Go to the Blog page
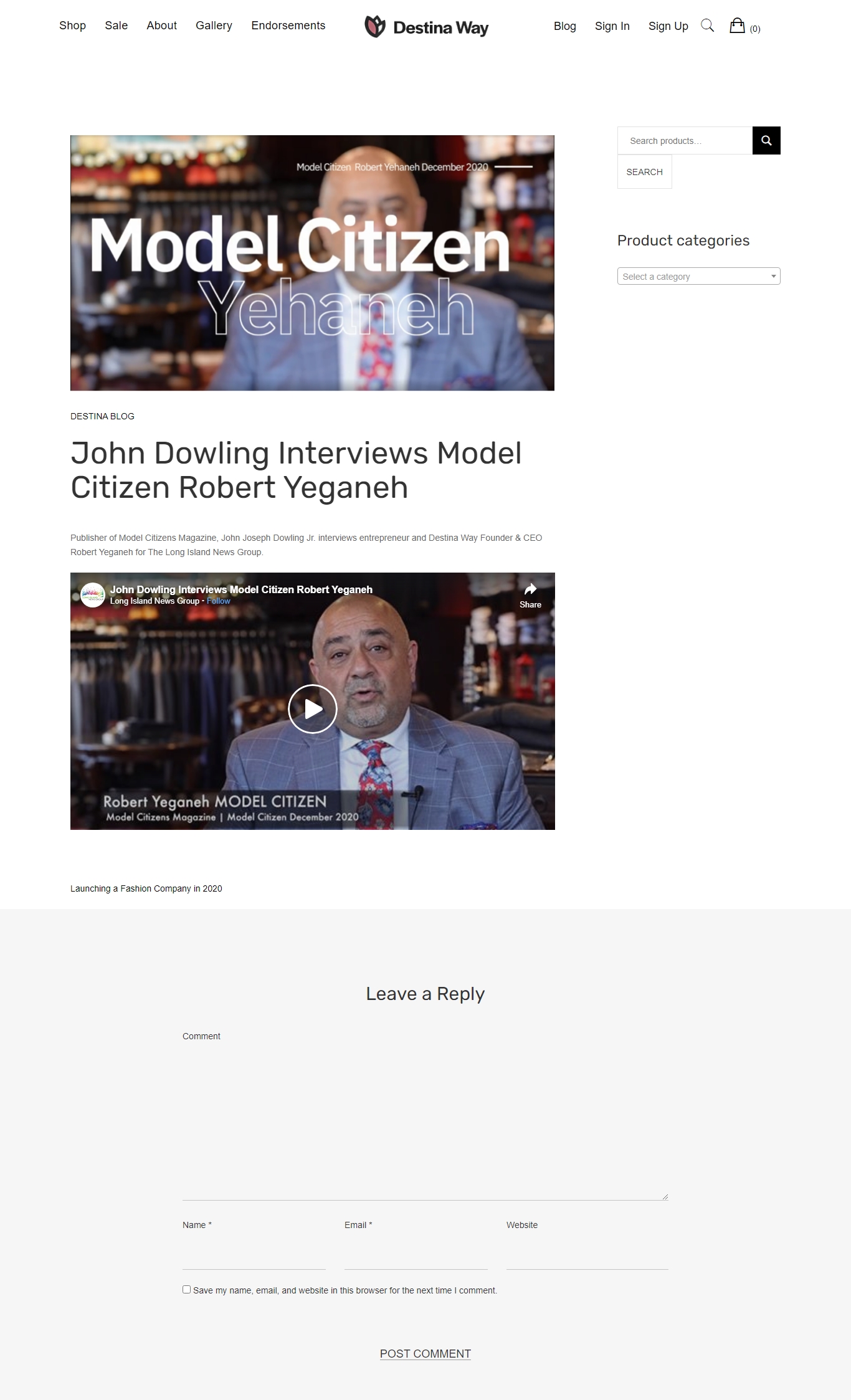Screen dimensions: 851x1400 pos(564,26)
